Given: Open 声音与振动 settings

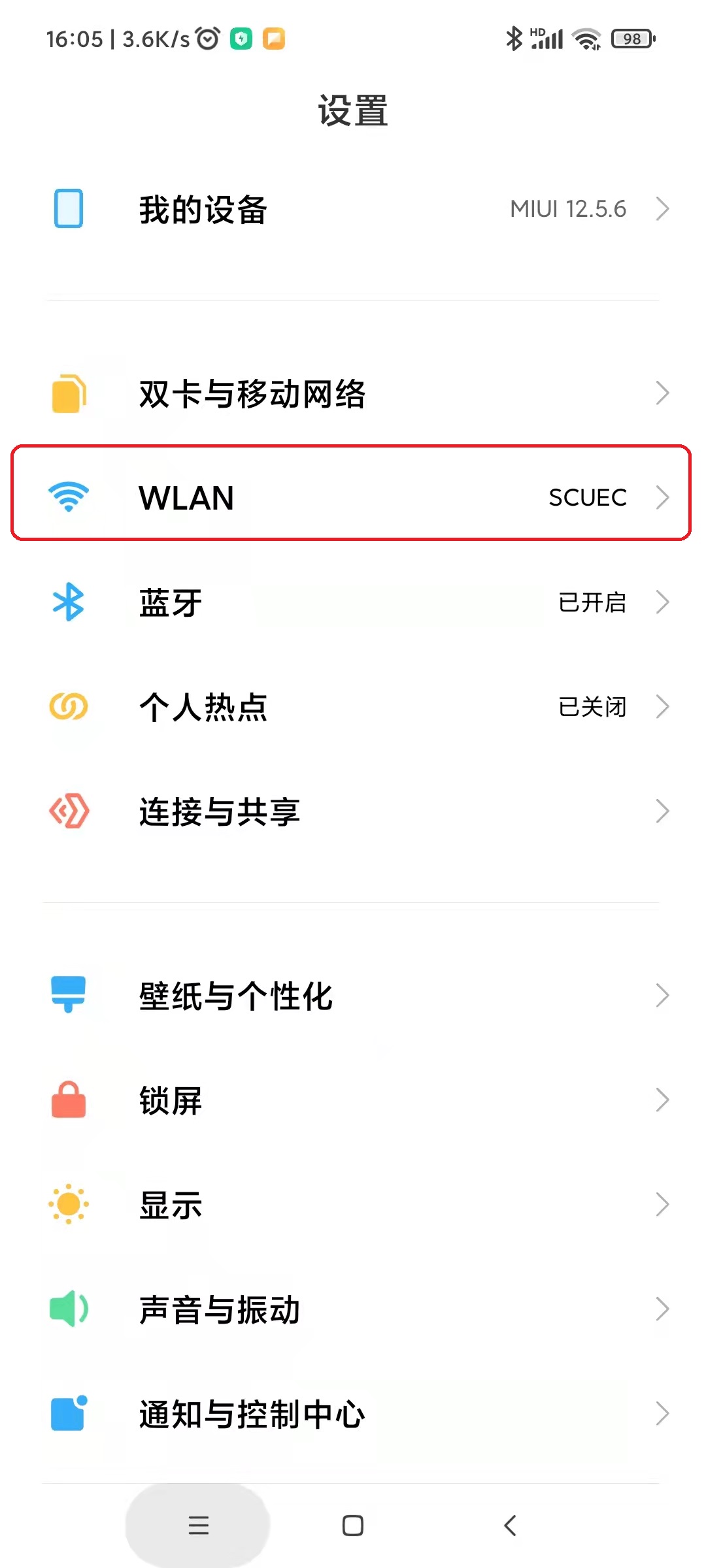Looking at the screenshot, I should pyautogui.click(x=353, y=1309).
